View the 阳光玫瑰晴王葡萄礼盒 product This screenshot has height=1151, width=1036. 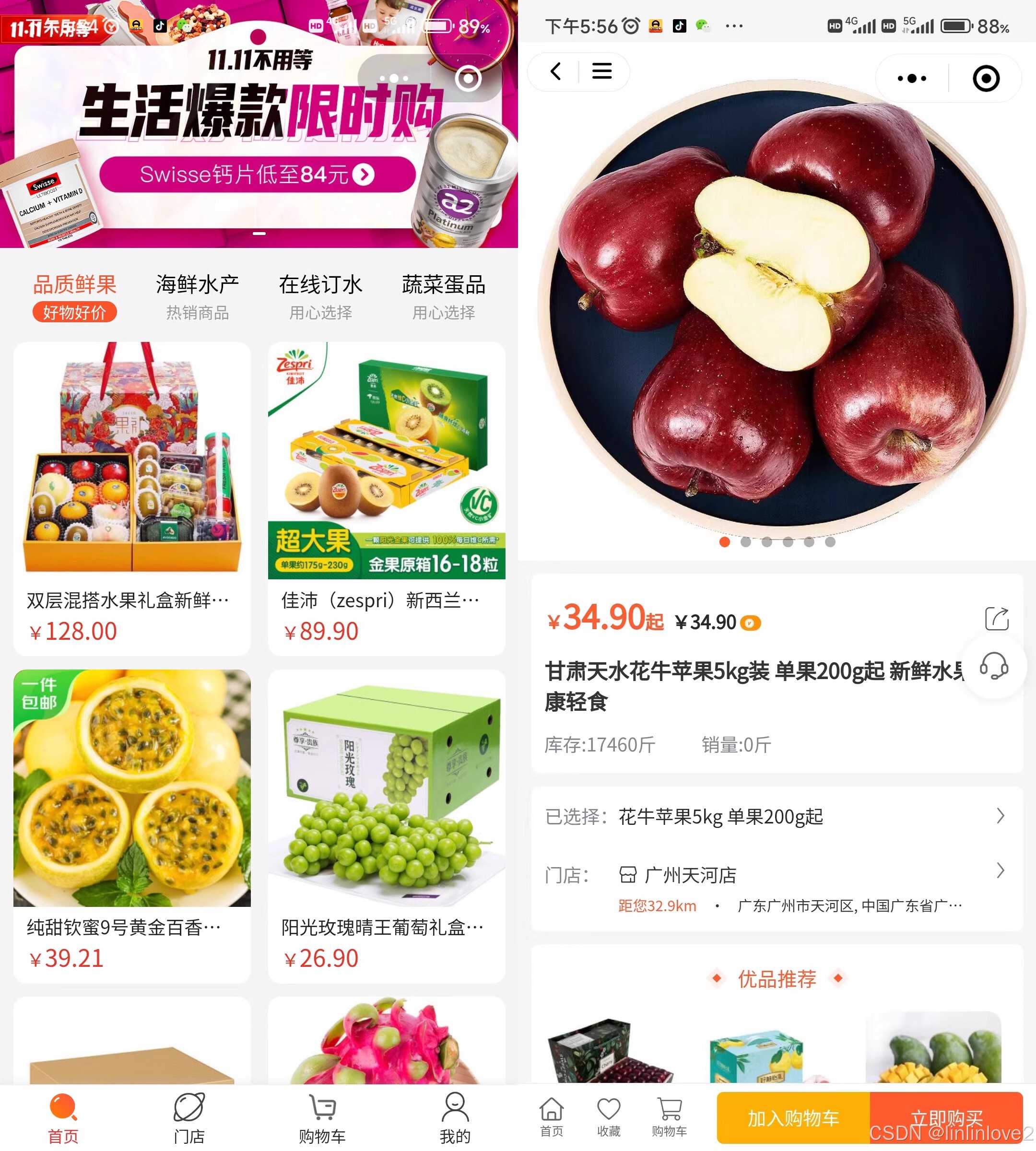(x=387, y=825)
